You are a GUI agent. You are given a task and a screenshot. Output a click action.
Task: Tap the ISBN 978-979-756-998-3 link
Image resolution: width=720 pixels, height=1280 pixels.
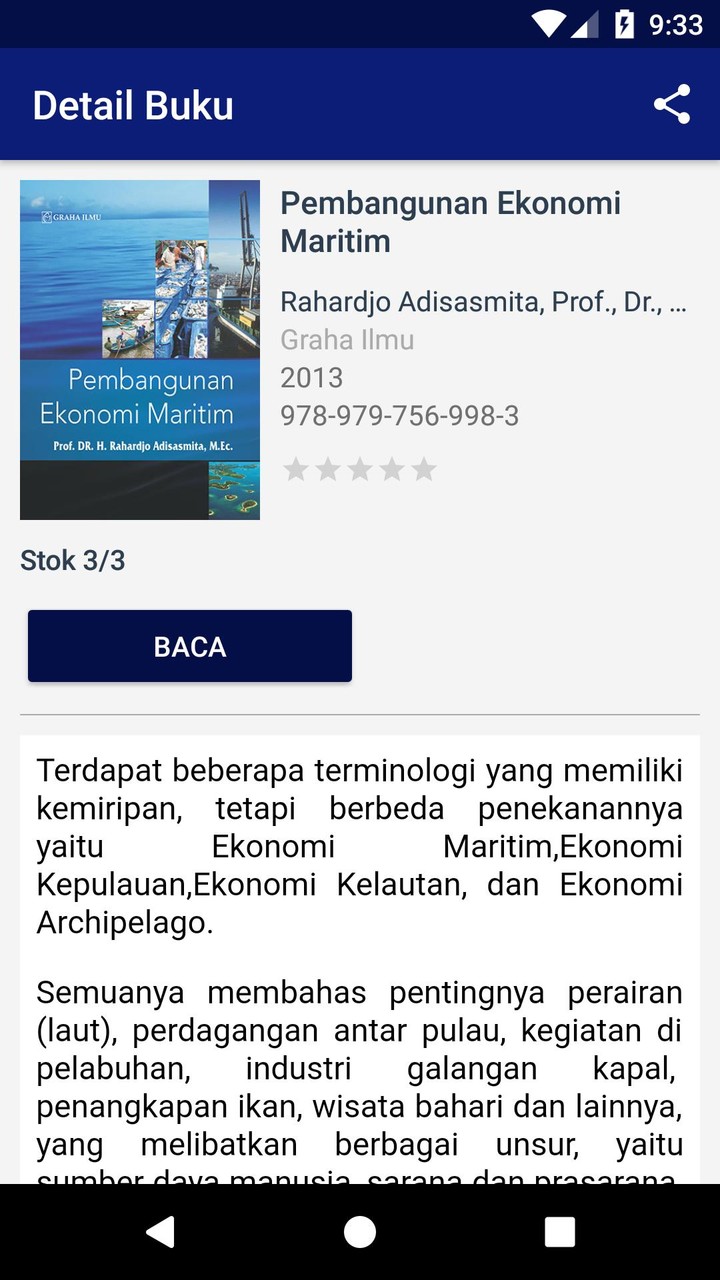click(400, 416)
